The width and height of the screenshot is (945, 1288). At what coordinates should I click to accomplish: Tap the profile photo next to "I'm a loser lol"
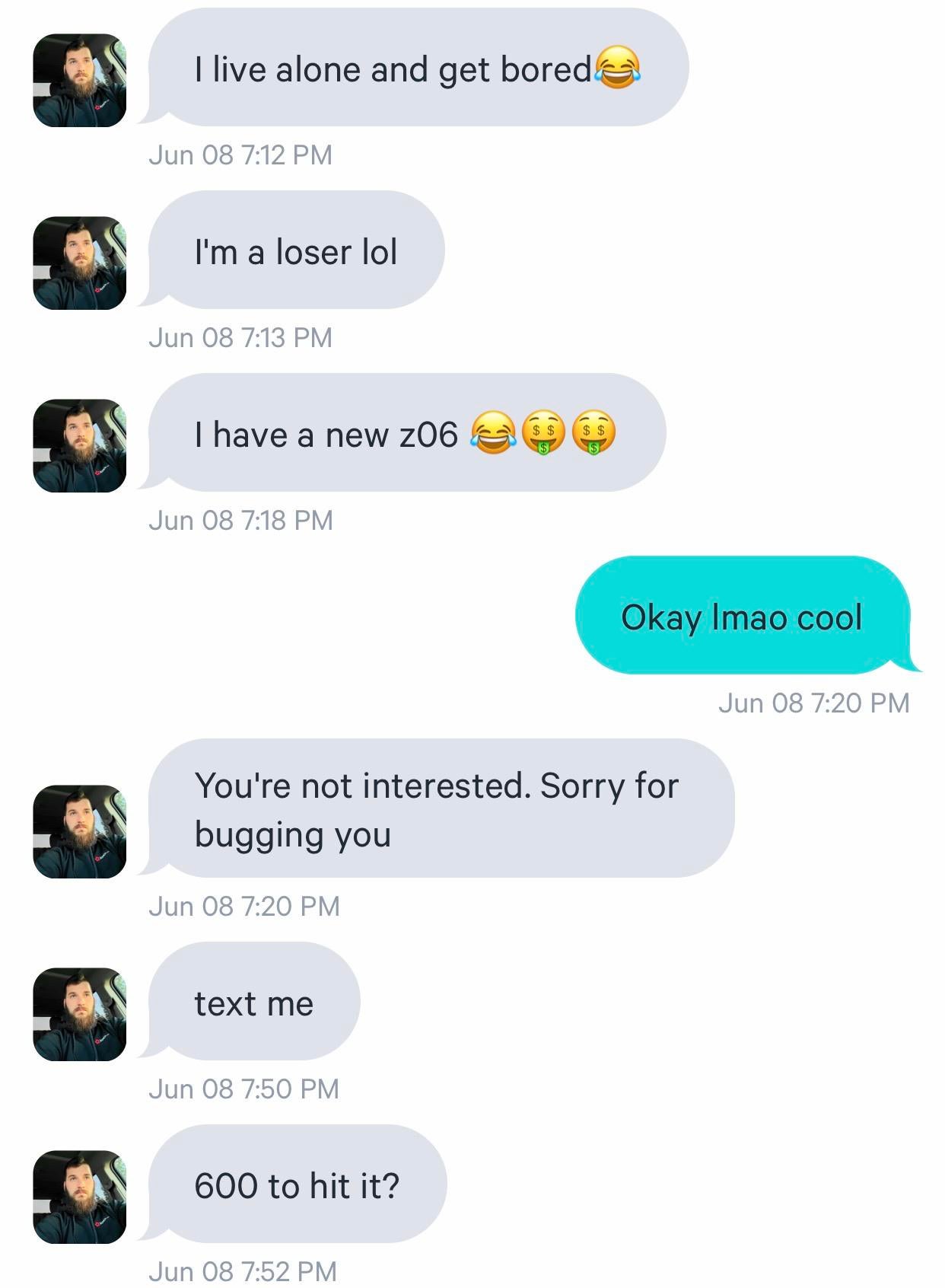point(80,263)
